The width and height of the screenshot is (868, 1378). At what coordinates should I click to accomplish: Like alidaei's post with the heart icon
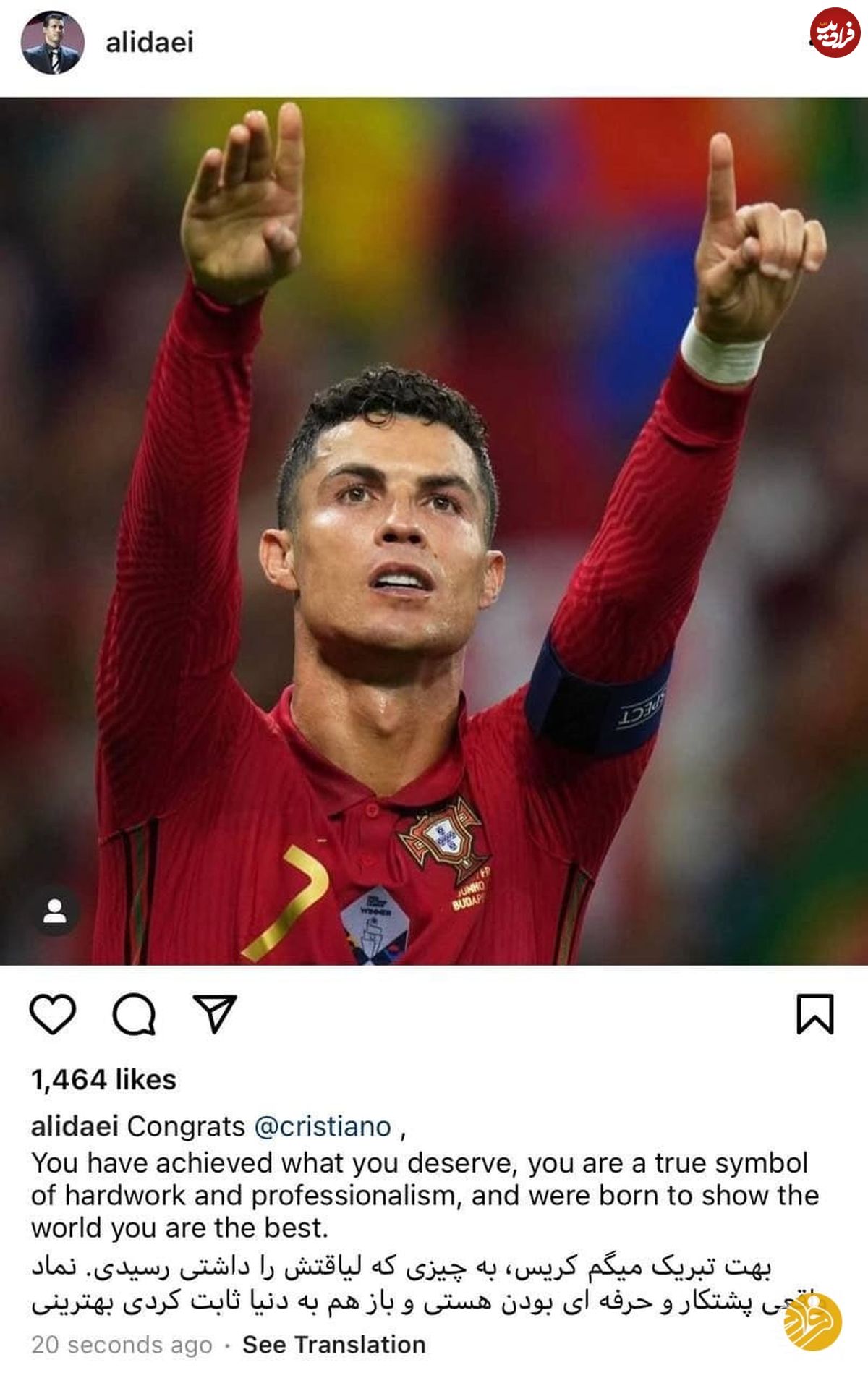[53, 1013]
